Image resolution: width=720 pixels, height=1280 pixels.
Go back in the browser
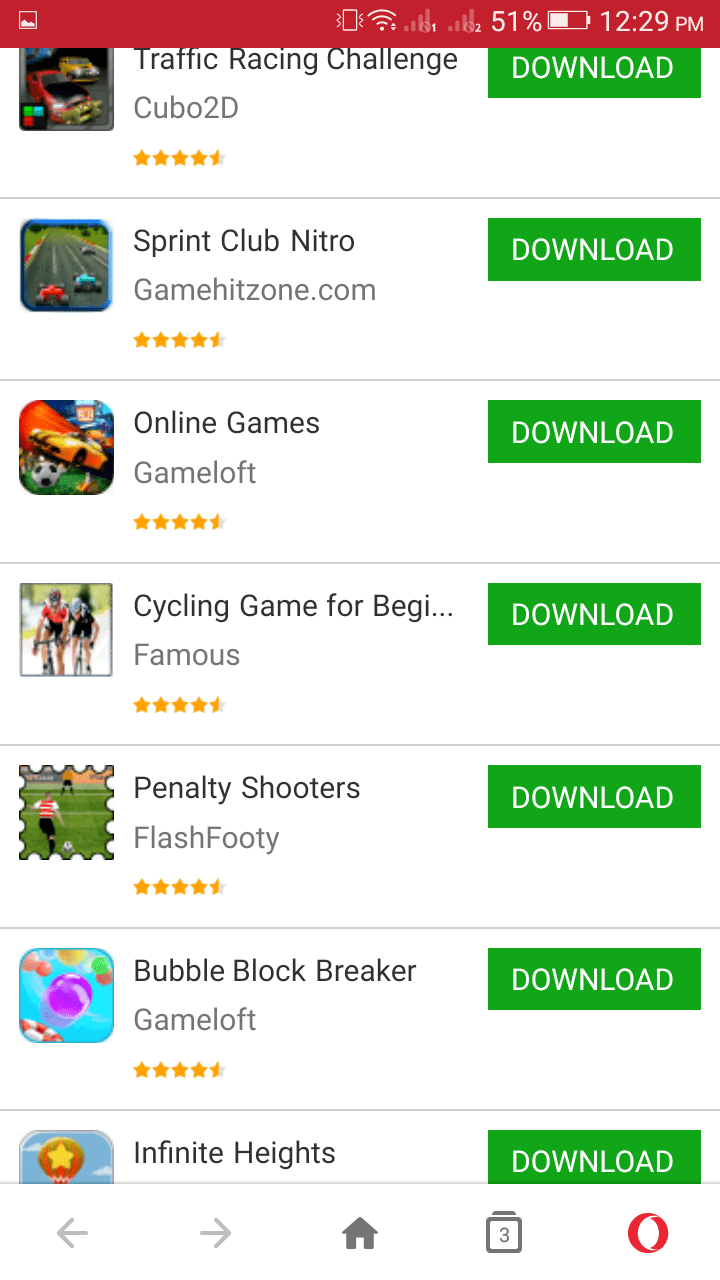click(x=72, y=1234)
